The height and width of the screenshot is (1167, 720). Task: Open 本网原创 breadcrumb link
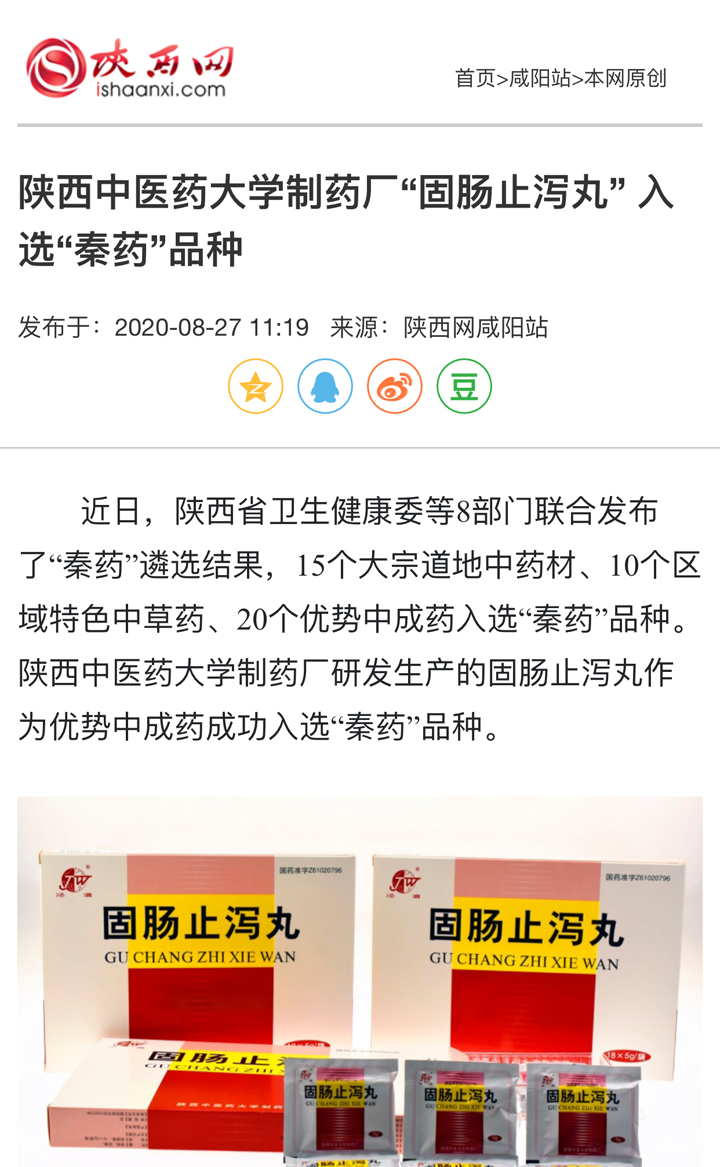[625, 78]
